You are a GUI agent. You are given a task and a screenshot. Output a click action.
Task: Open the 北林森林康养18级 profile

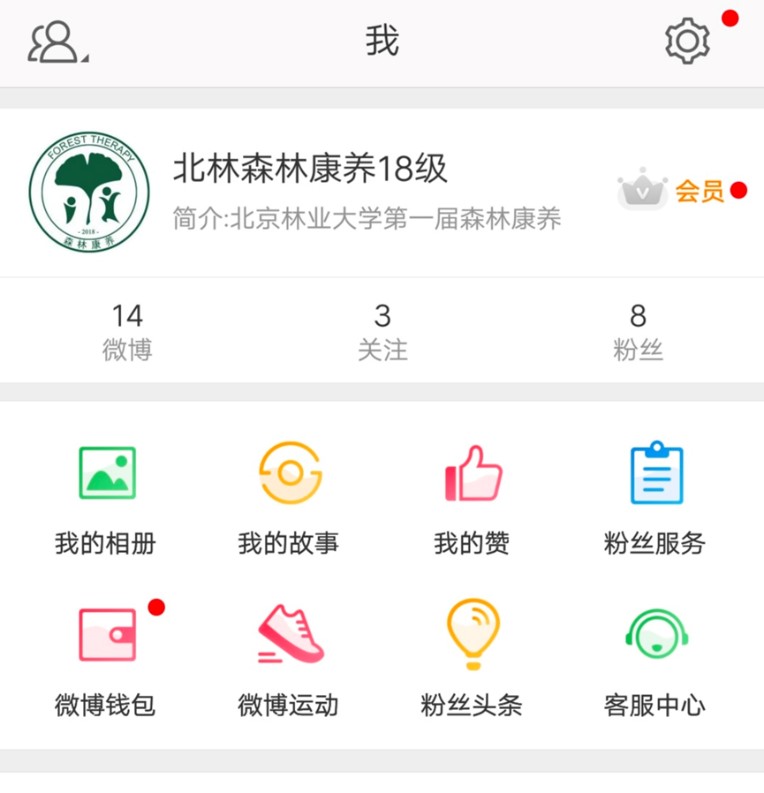point(310,170)
